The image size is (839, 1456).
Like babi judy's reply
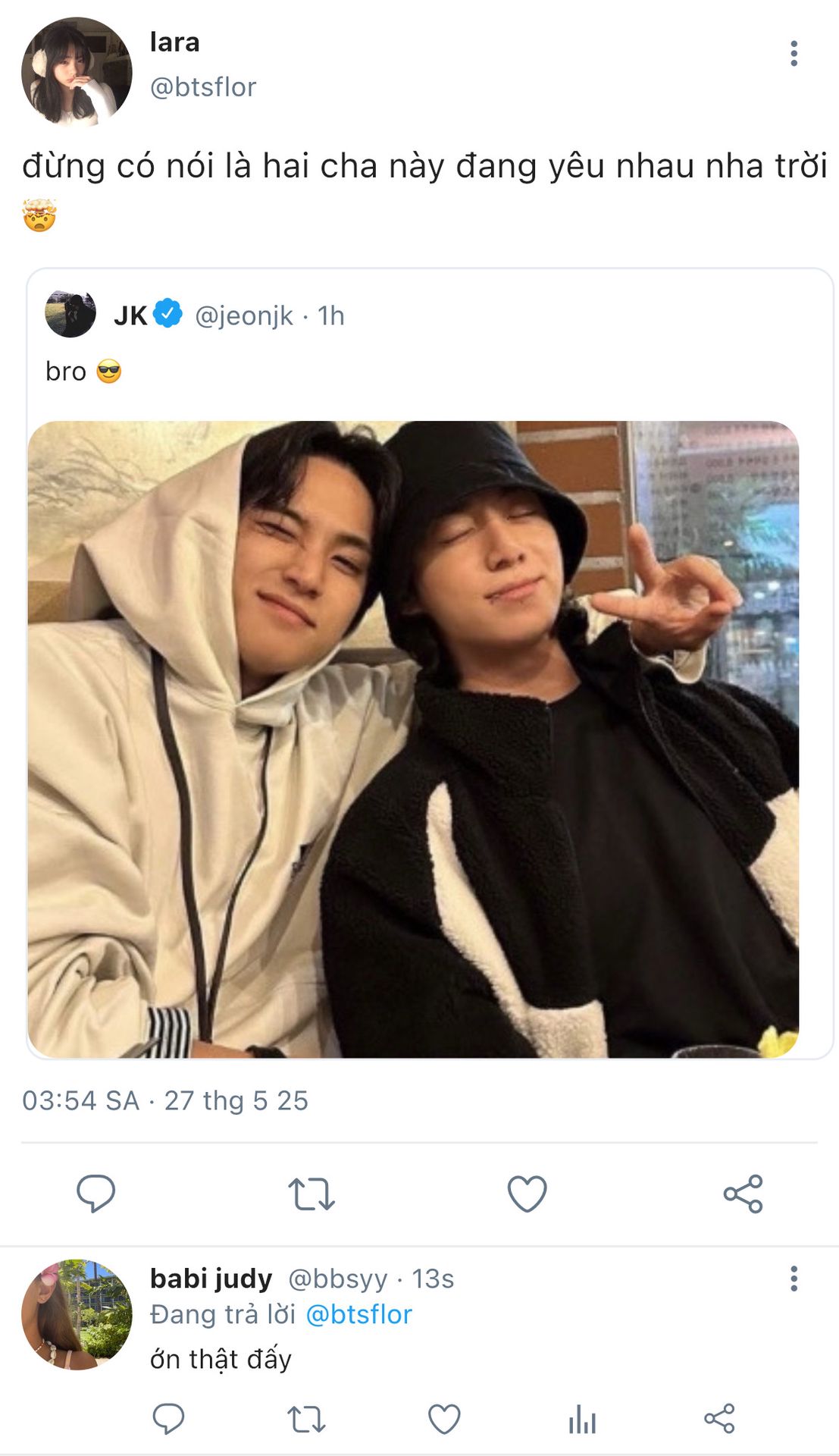[x=444, y=1418]
